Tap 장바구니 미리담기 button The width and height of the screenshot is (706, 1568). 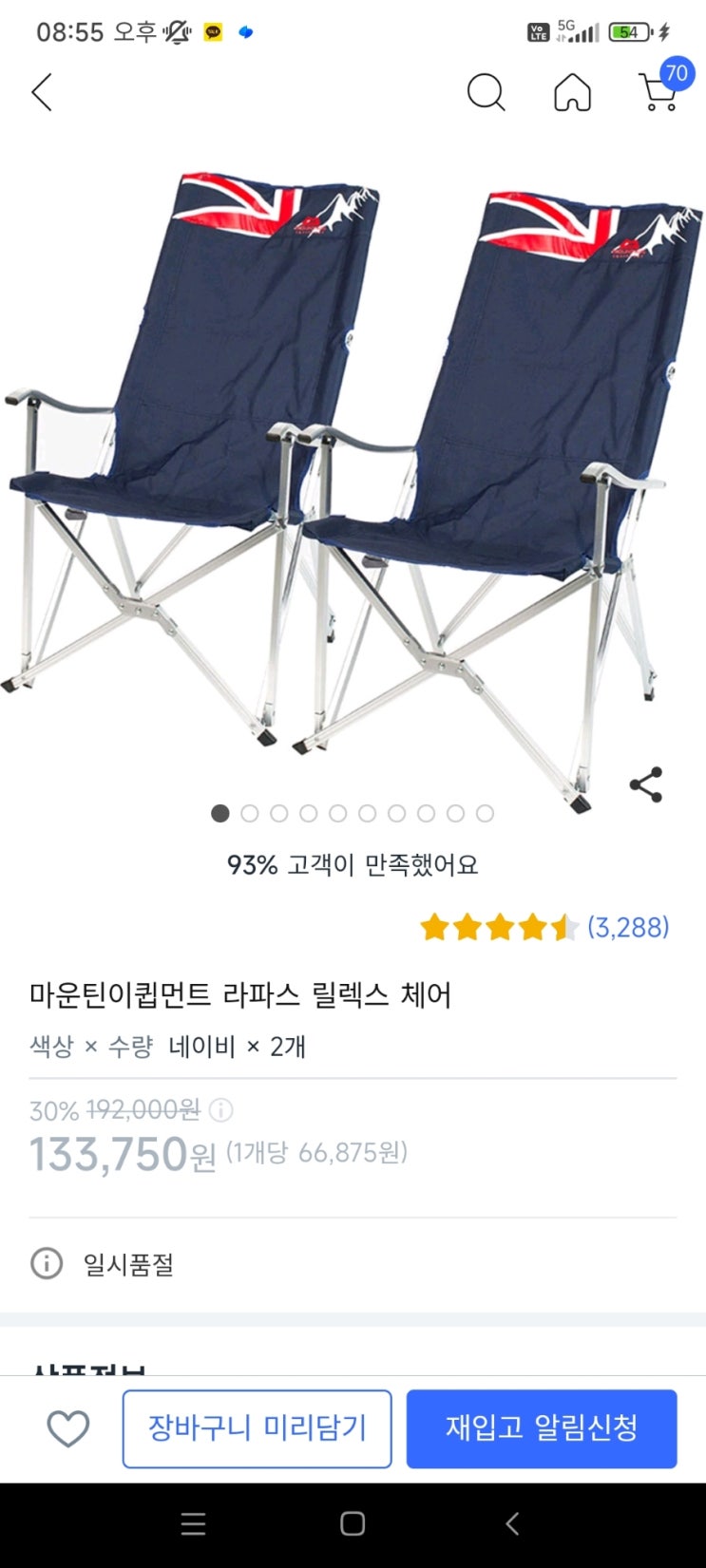click(x=257, y=1428)
